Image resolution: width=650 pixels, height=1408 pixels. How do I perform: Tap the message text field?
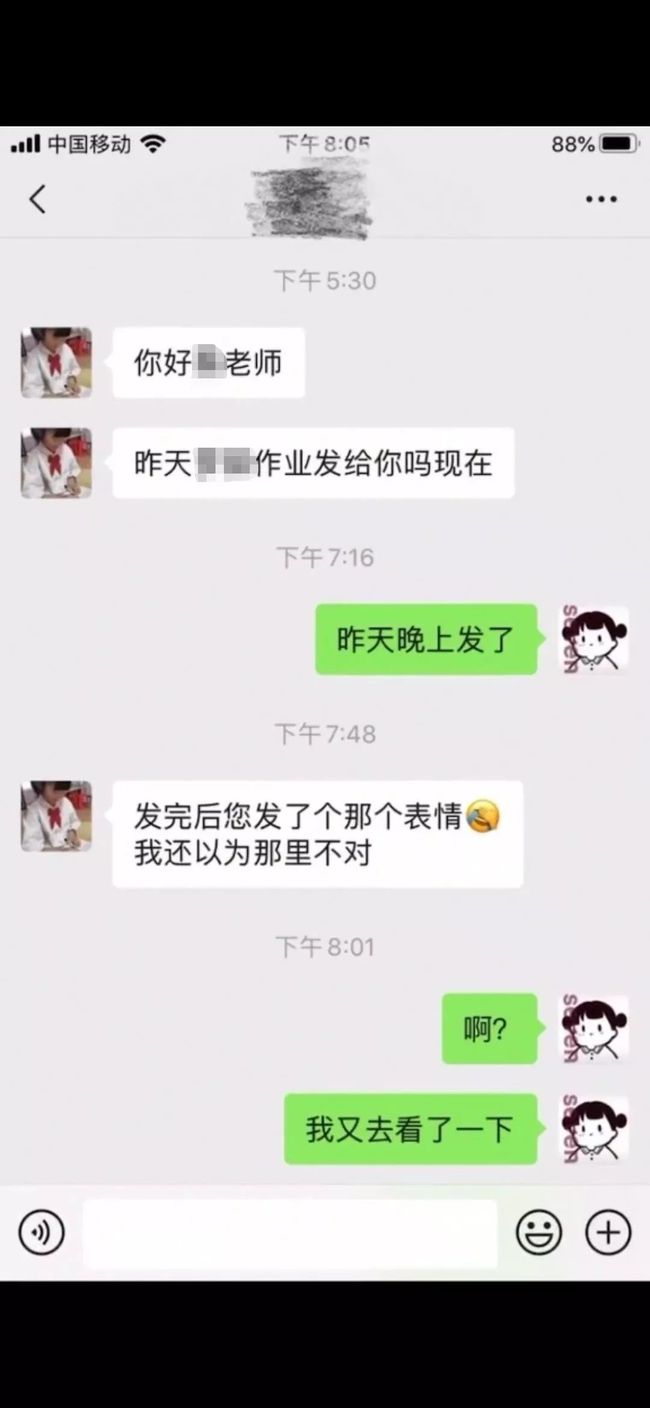[290, 1233]
